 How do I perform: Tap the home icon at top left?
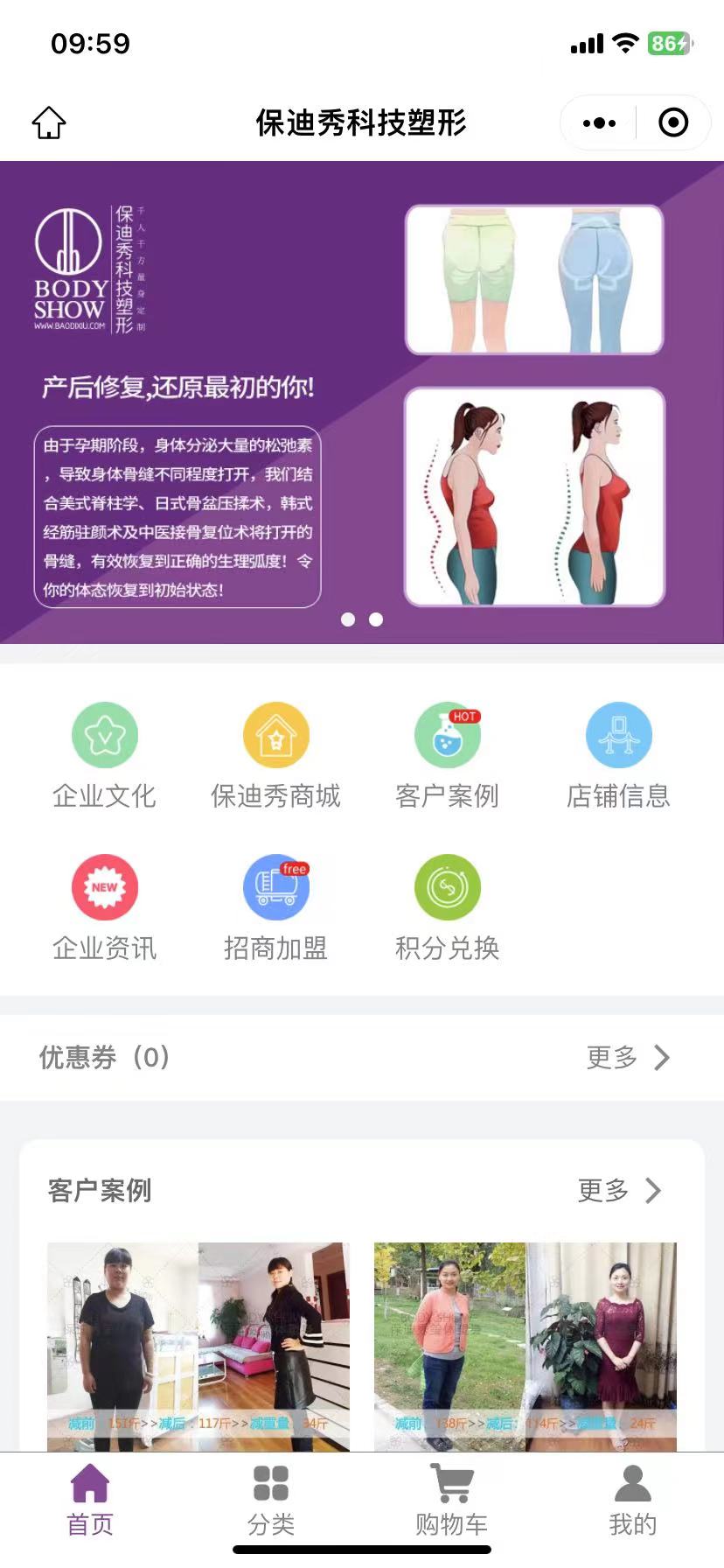(49, 122)
